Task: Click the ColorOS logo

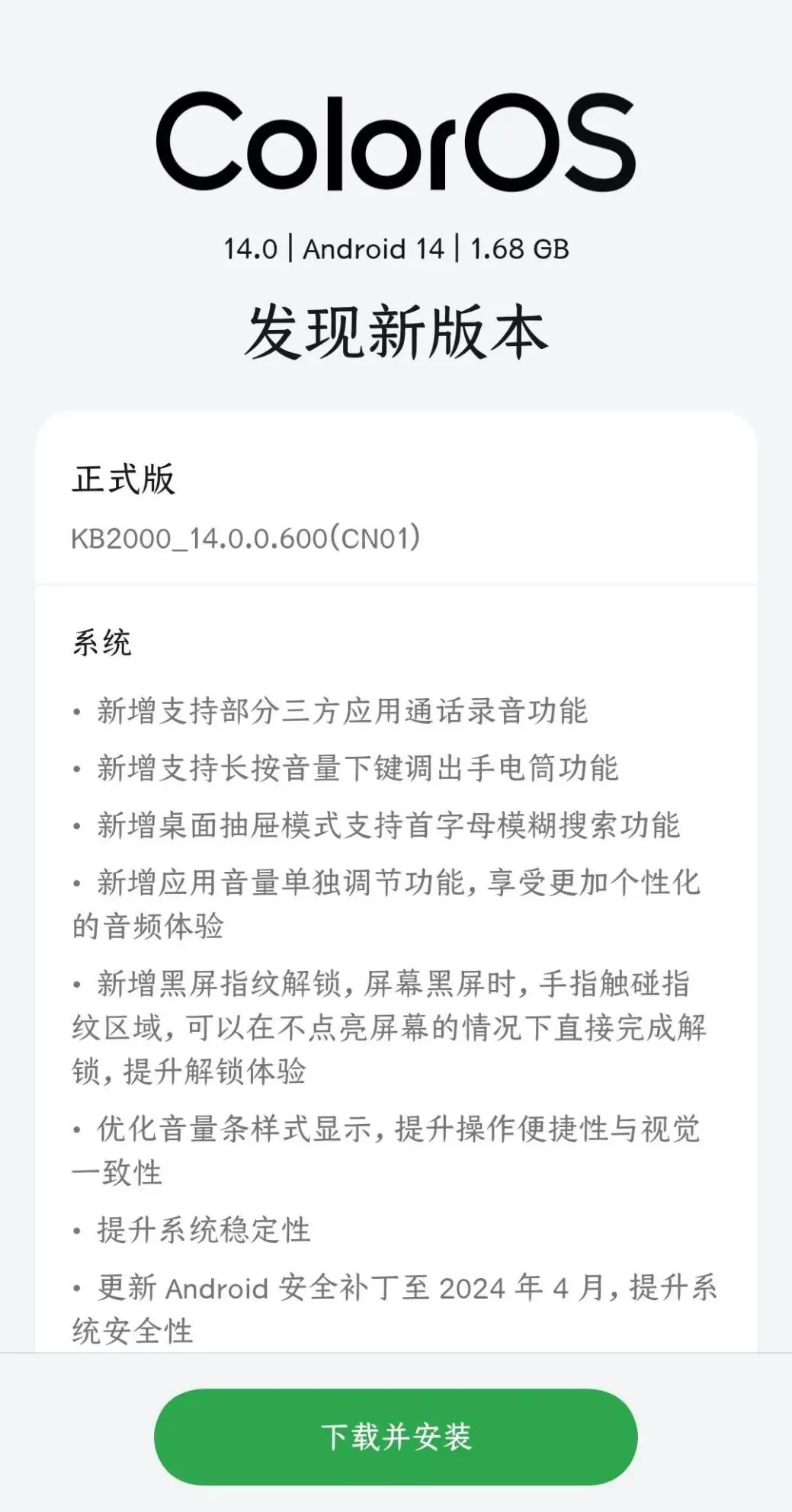Action: tap(396, 141)
